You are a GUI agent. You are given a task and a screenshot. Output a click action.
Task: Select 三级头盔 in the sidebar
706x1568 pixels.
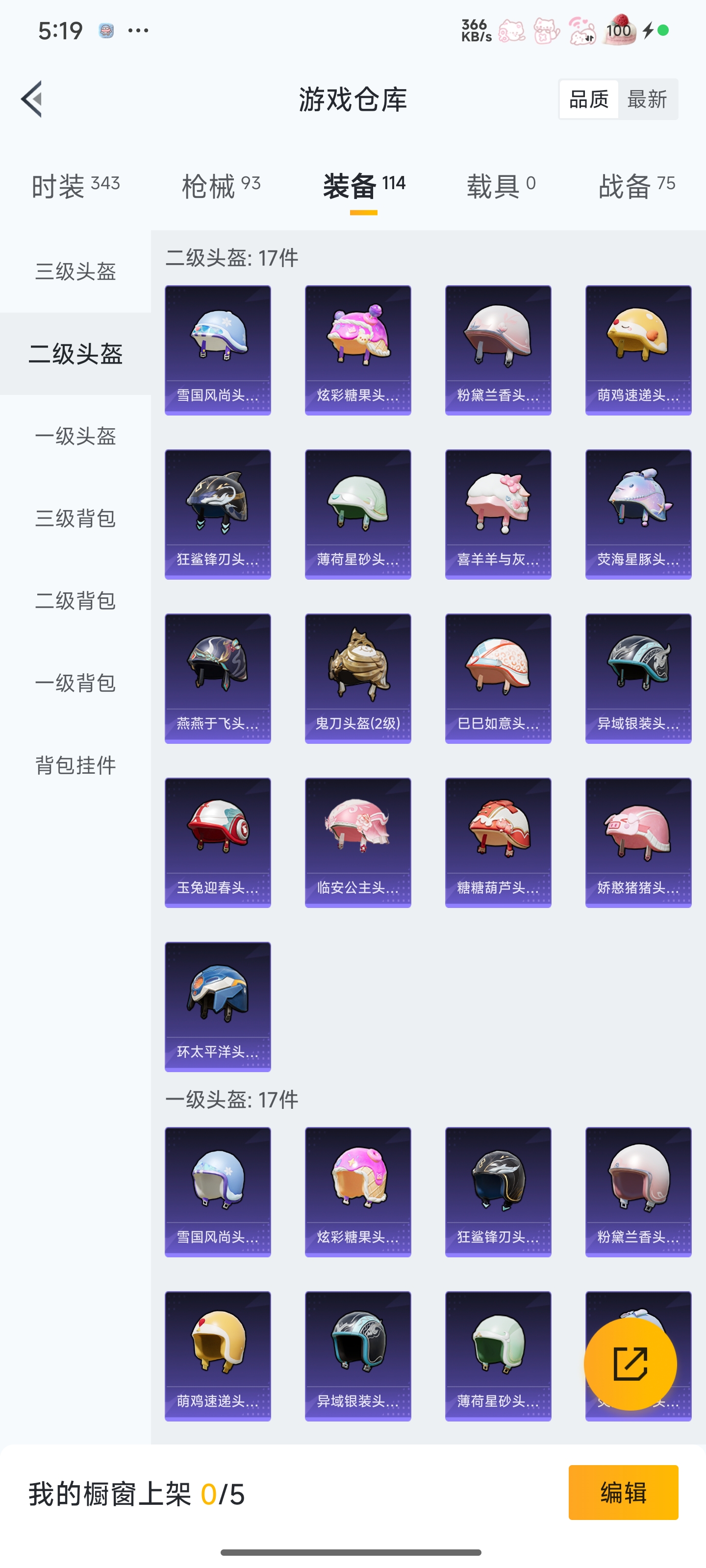tap(76, 271)
